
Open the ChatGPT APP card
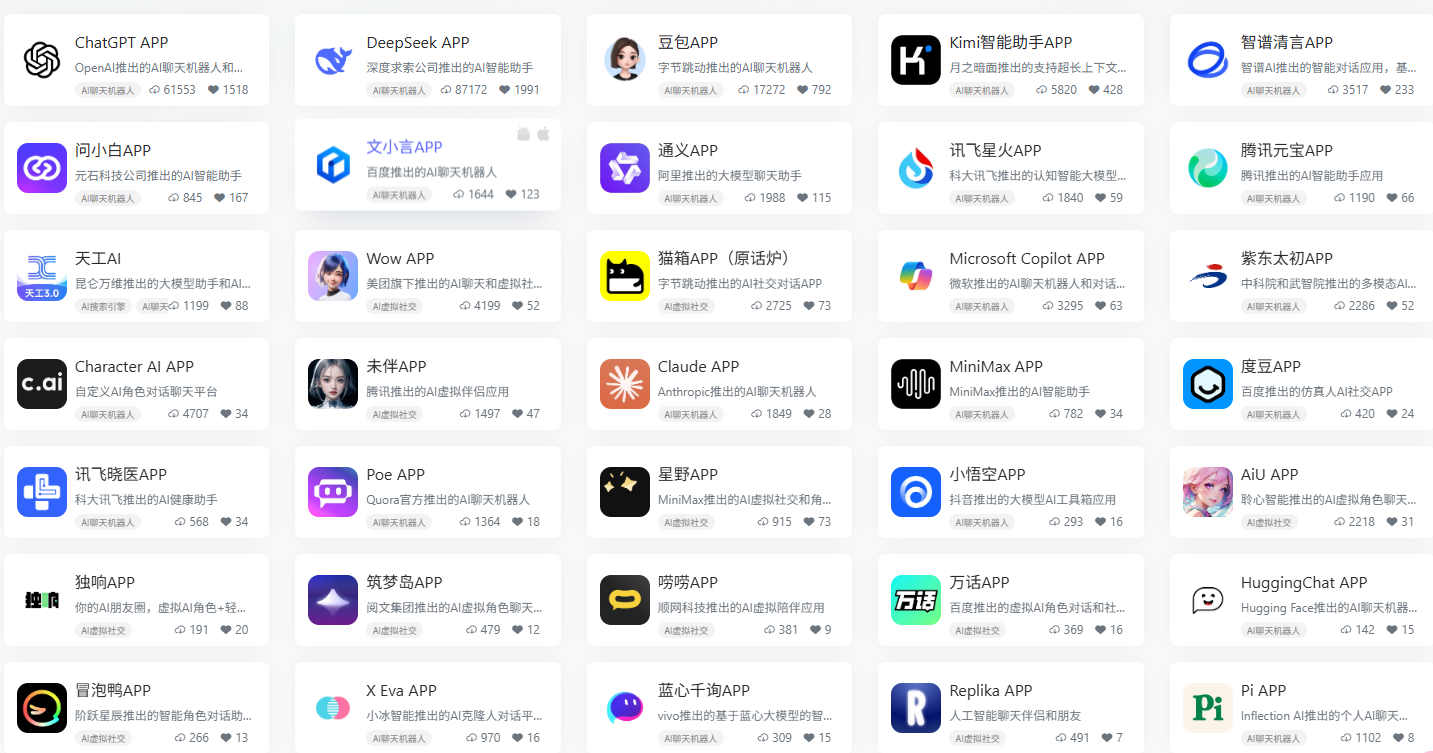pos(121,43)
